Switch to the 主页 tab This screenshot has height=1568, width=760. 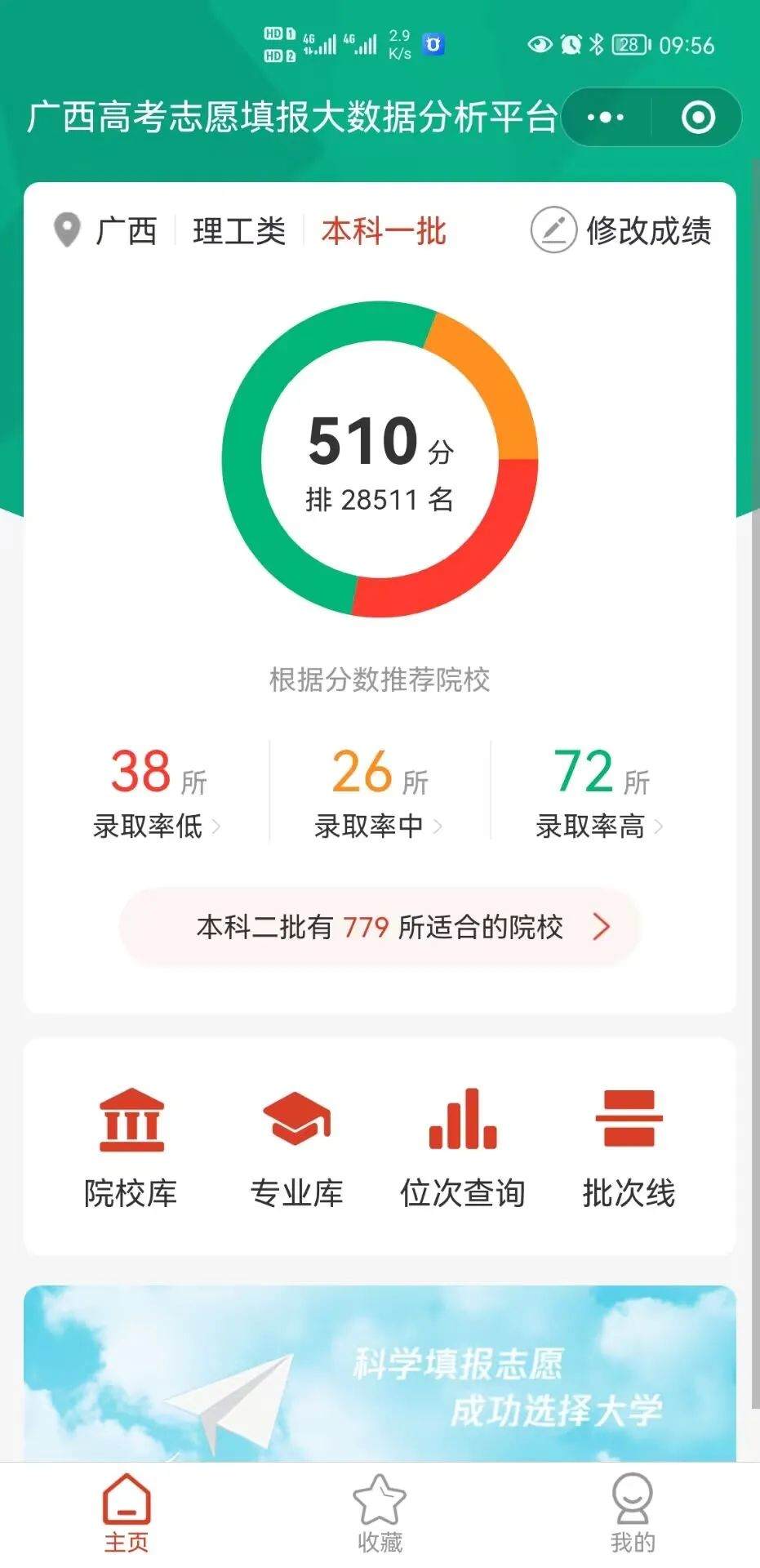127,1515
